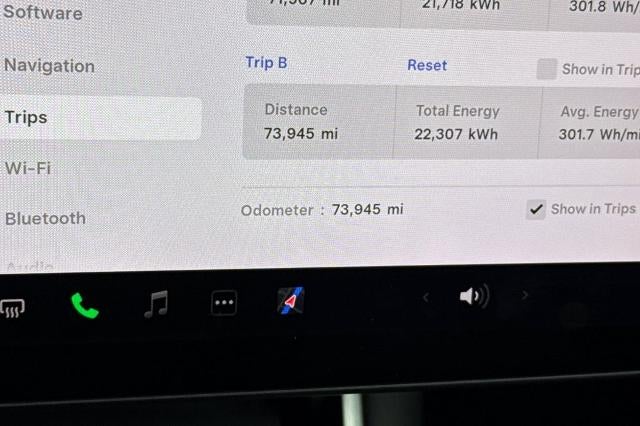Viewport: 640px width, 426px height.
Task: Tap the speaker volume icon
Action: coord(473,296)
